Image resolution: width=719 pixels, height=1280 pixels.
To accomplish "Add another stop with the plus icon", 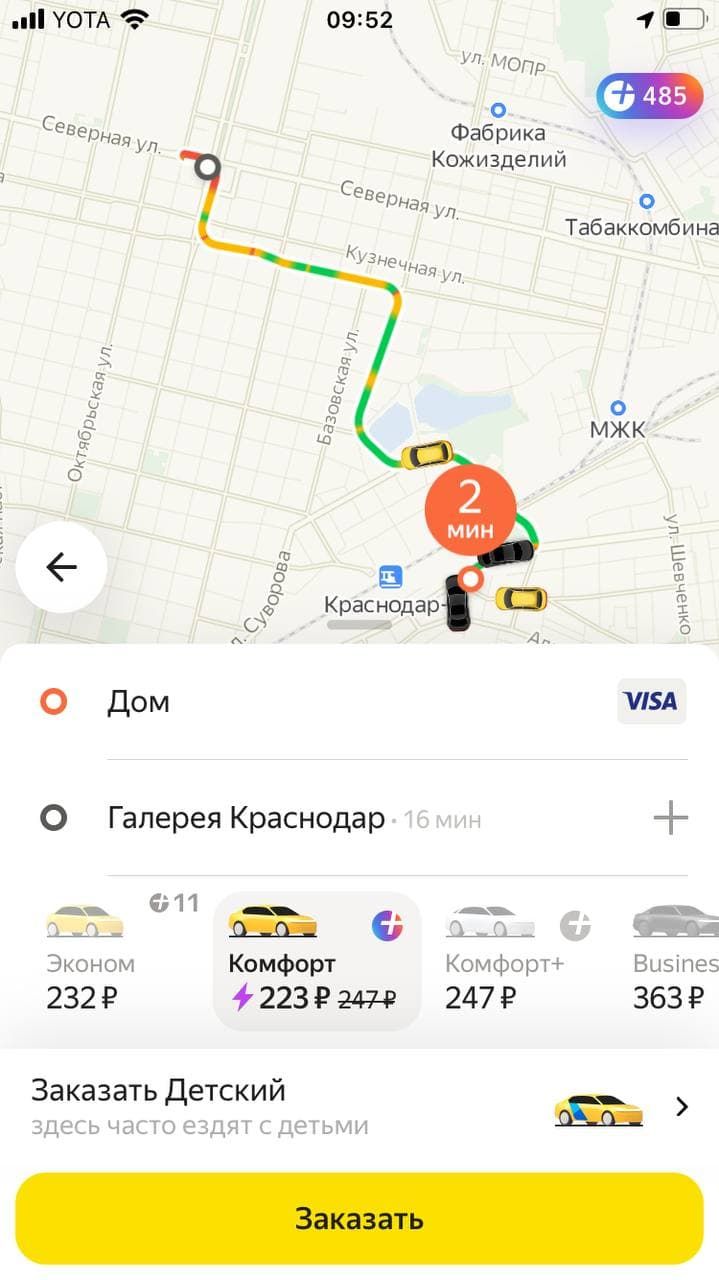I will coord(670,819).
